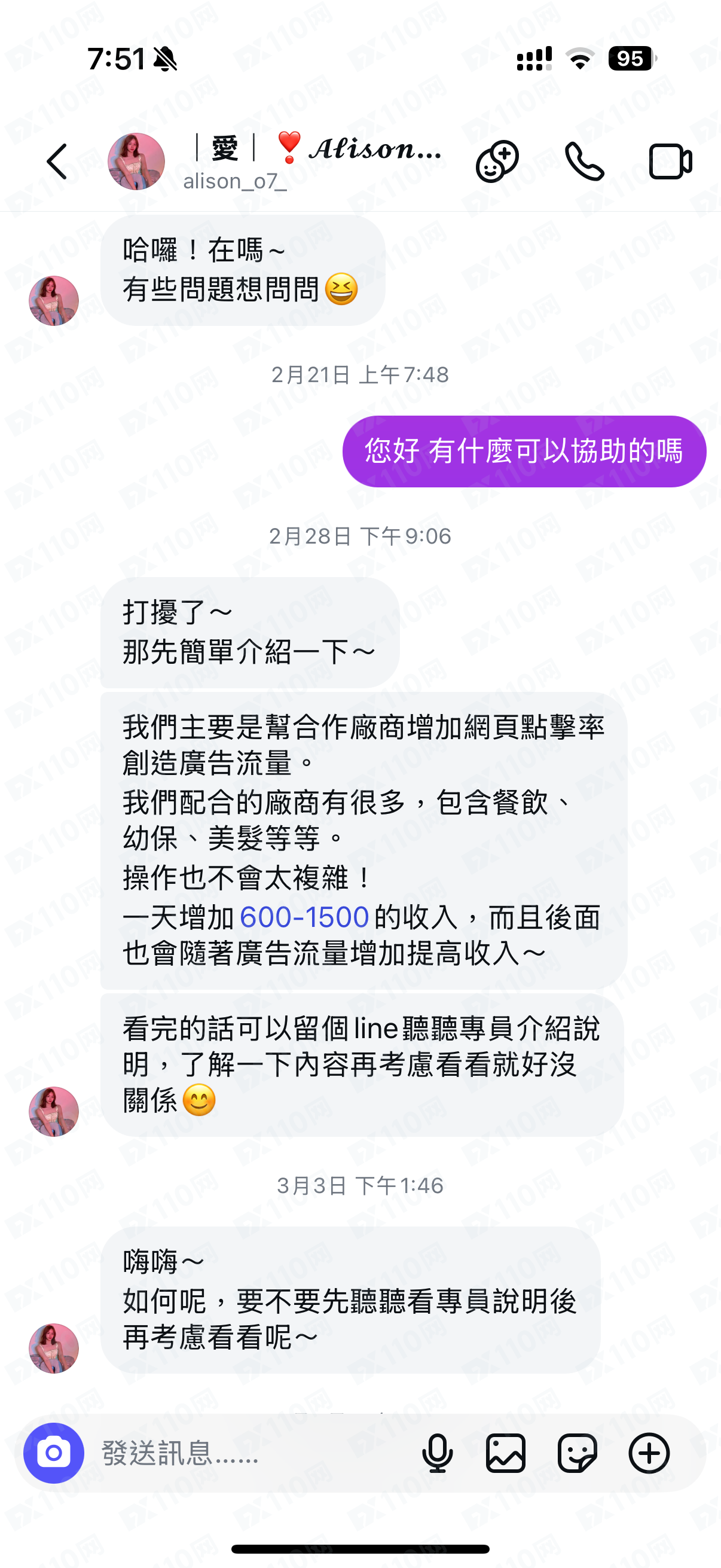This screenshot has height=1568, width=721.
Task: Start a voice call with alison_o7_
Action: (584, 162)
